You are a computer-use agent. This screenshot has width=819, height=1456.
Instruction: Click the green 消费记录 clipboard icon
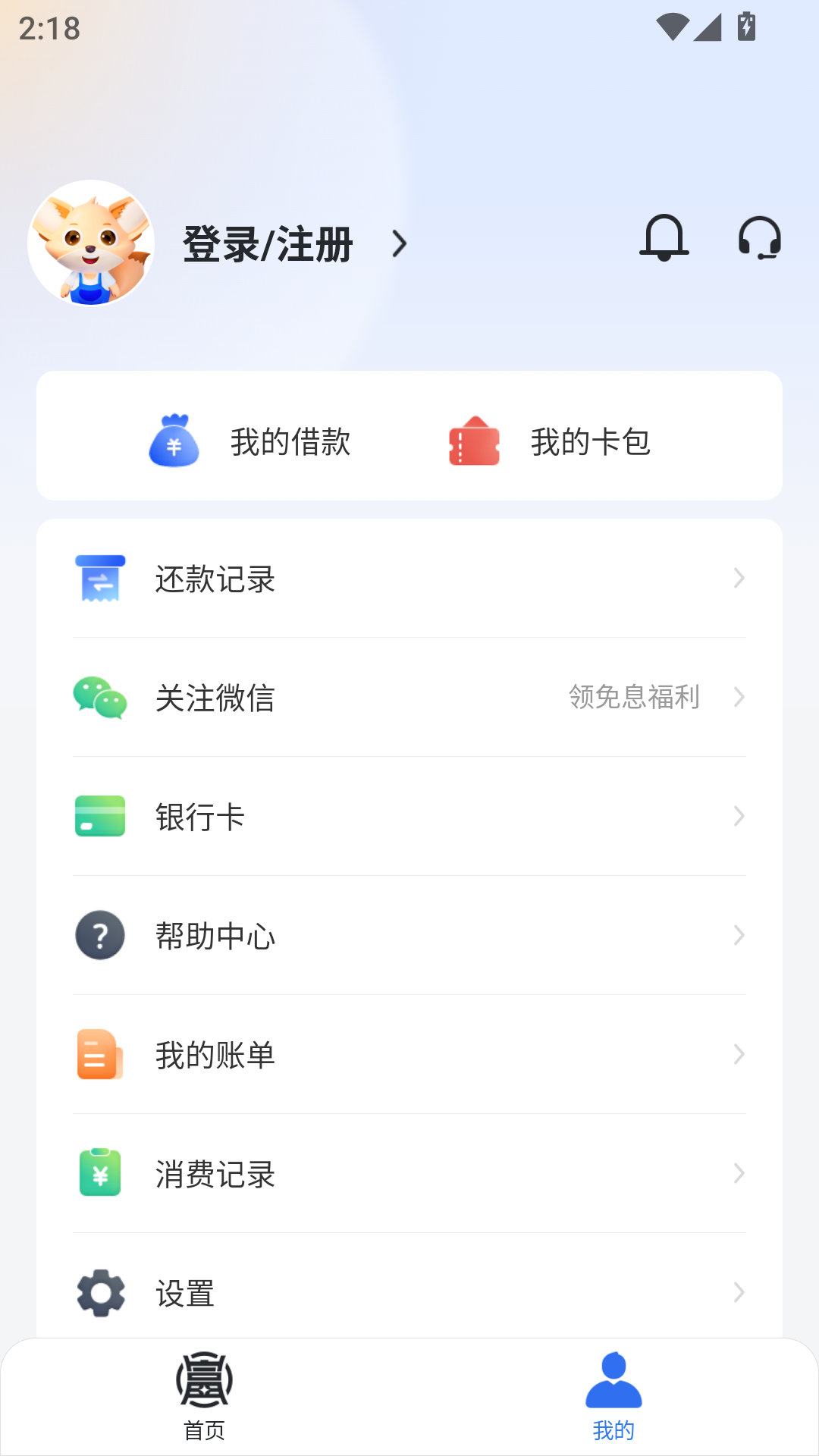[99, 1174]
